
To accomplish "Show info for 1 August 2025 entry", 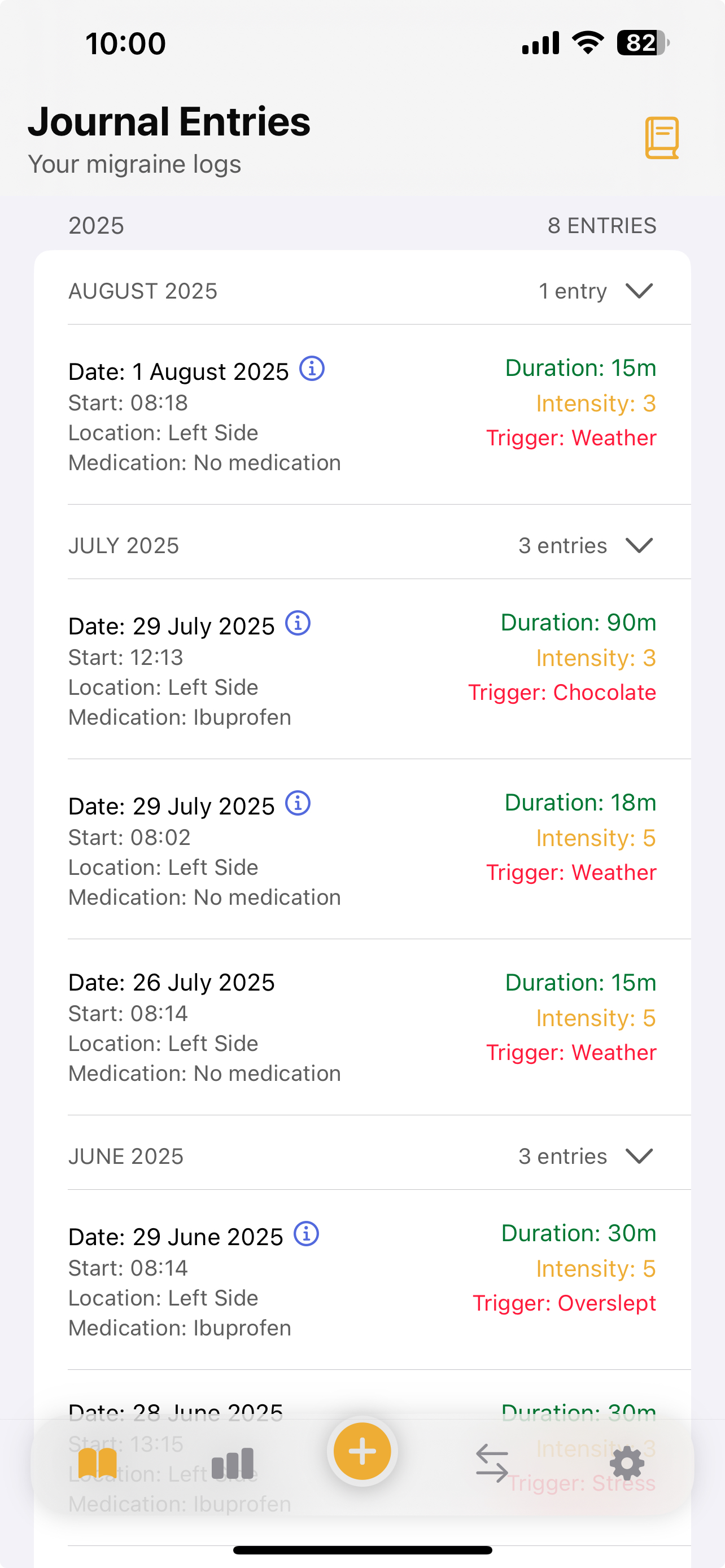I will coord(312,369).
